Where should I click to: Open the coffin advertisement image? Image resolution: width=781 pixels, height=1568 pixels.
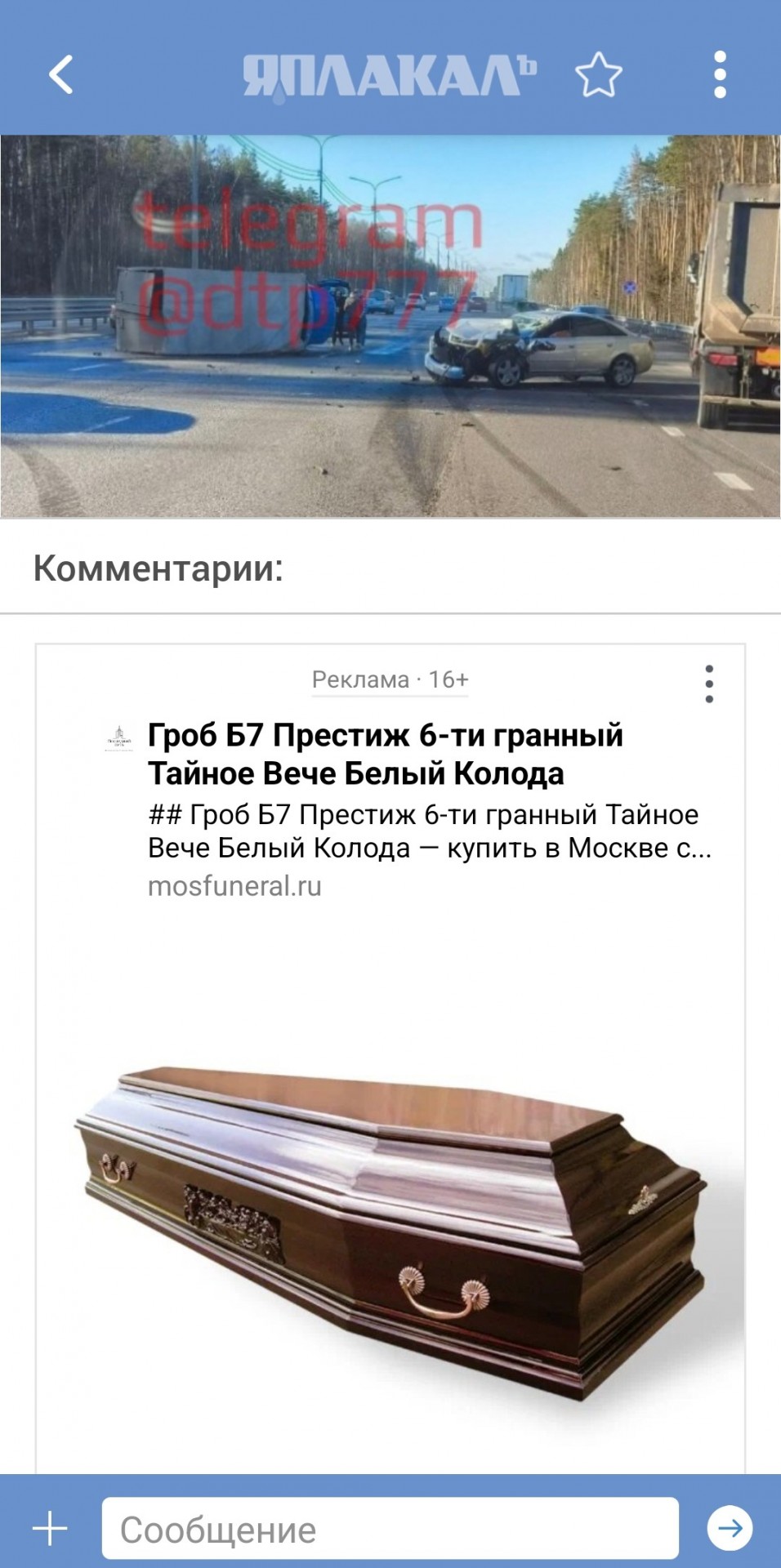click(390, 1225)
